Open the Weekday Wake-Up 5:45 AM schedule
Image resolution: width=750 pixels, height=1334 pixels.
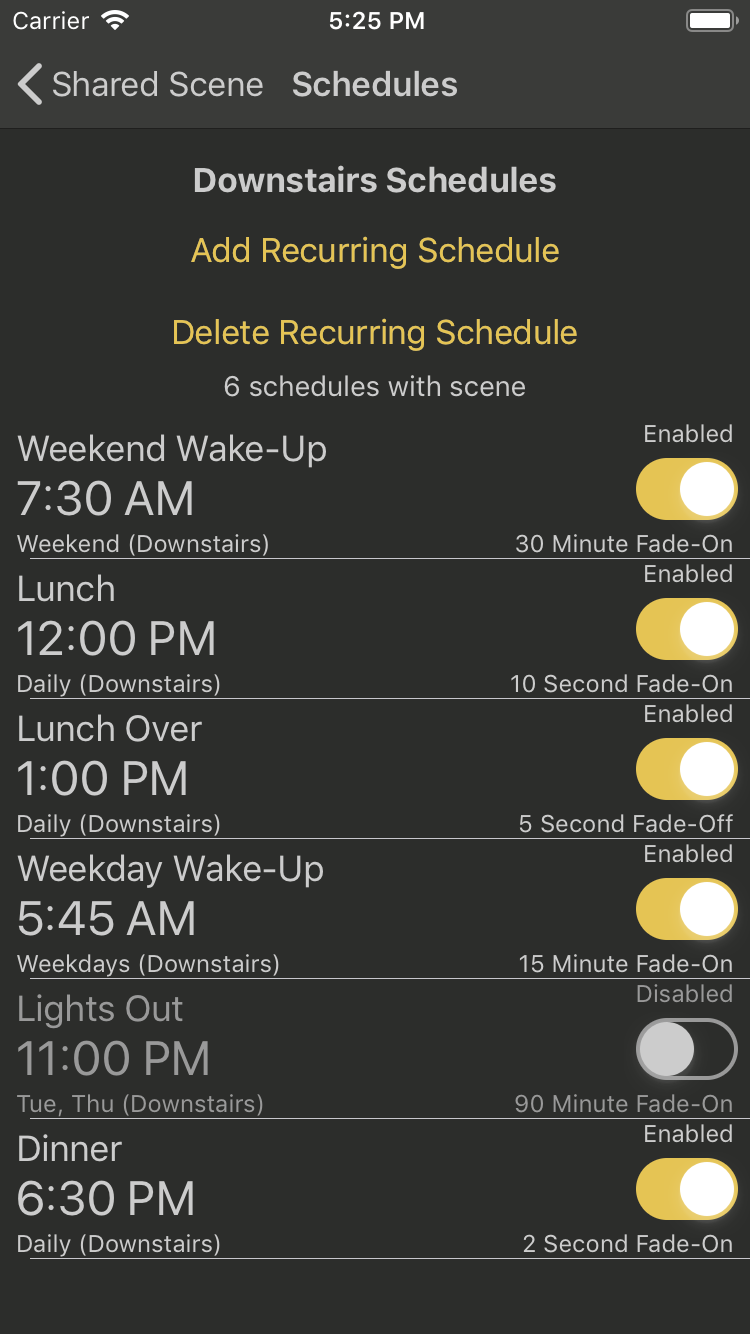pos(375,909)
